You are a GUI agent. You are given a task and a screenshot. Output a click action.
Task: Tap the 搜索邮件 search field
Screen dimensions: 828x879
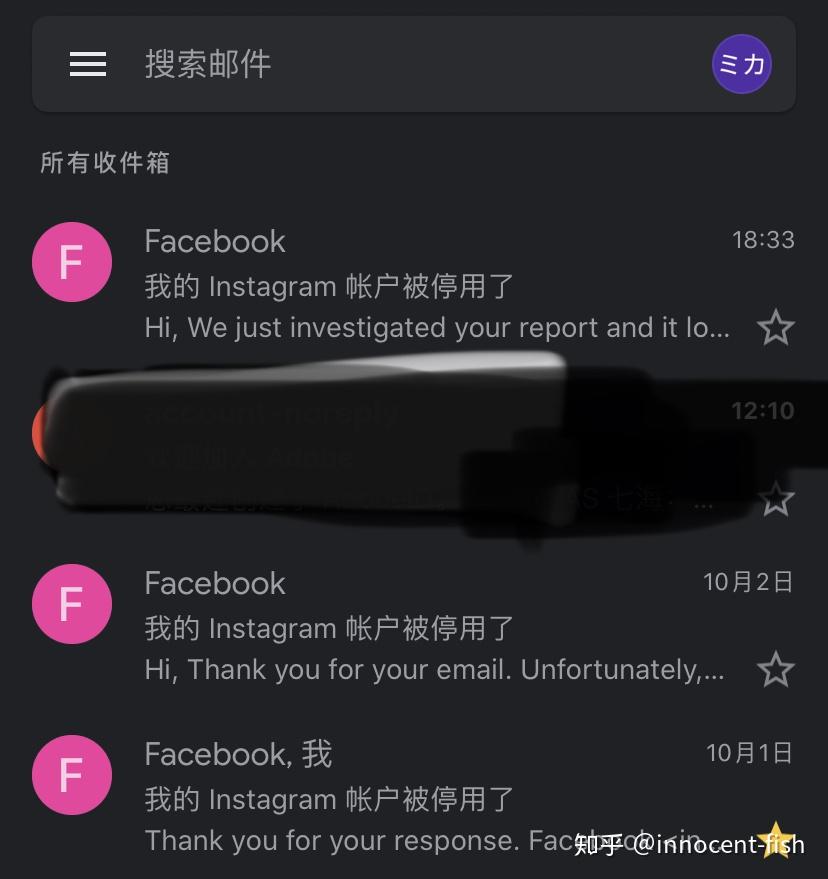point(400,64)
